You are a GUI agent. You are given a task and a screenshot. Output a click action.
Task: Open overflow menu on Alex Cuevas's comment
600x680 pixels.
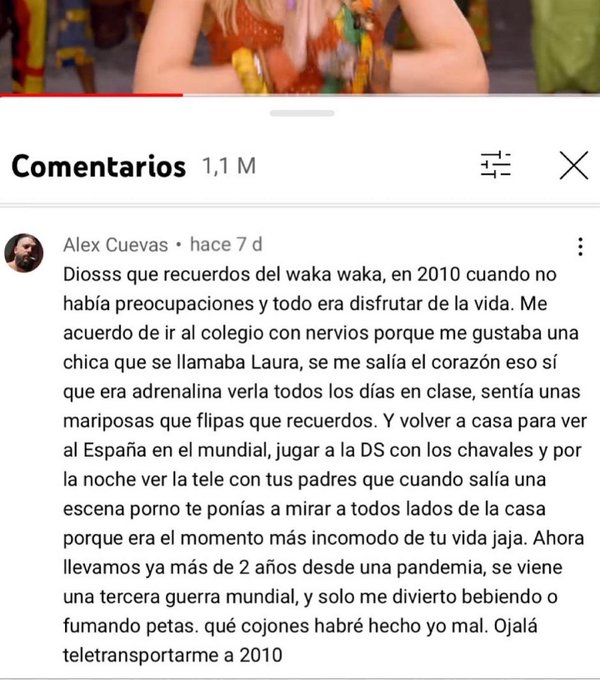pos(579,247)
